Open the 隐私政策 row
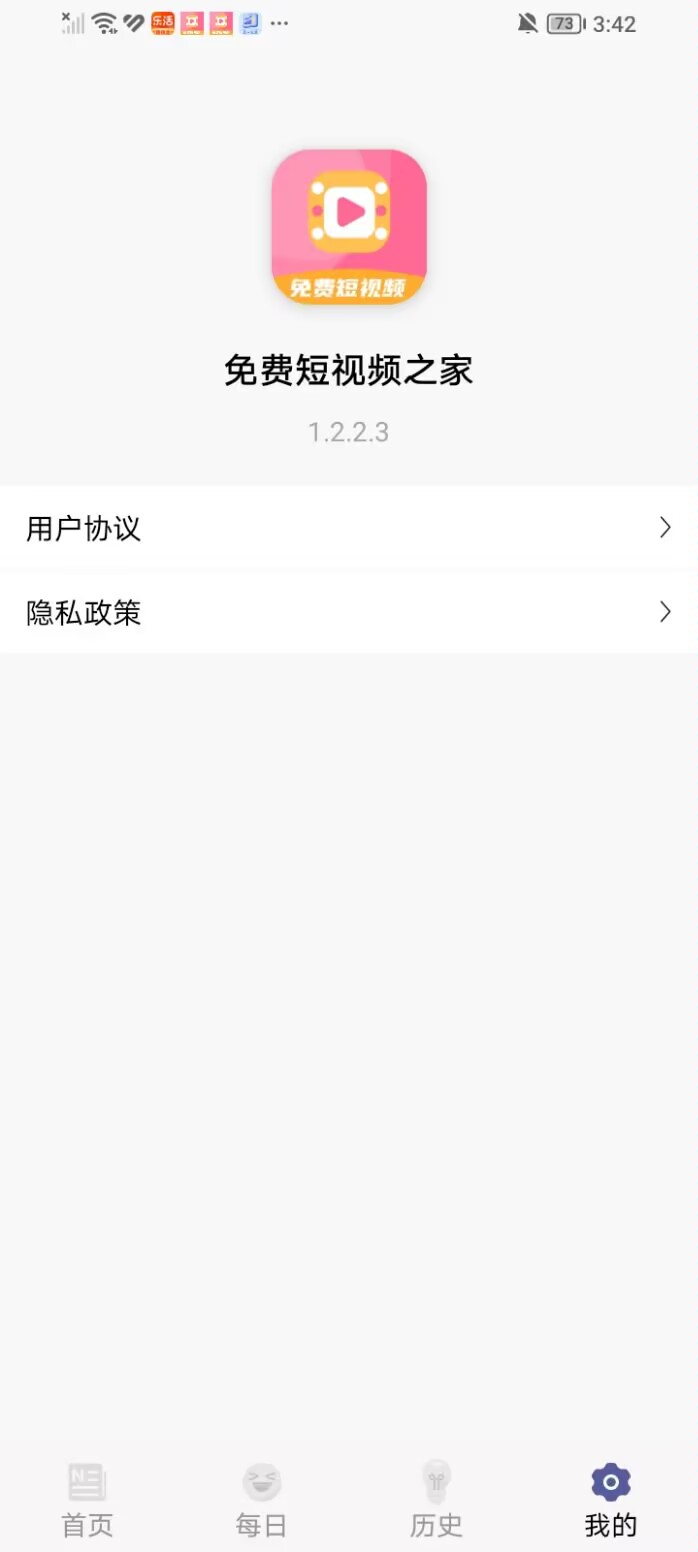Image resolution: width=698 pixels, height=1552 pixels. pos(348,612)
